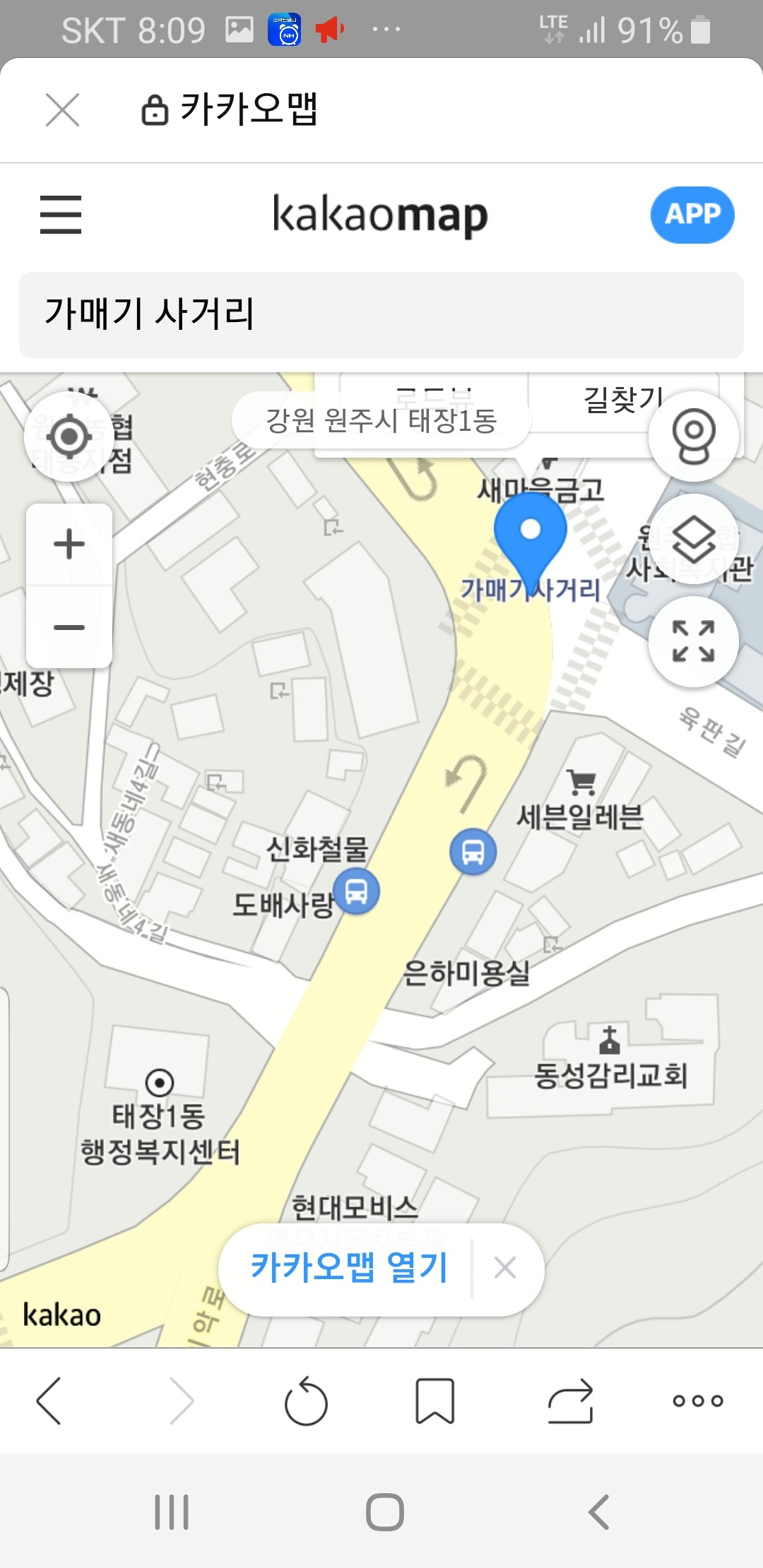Tap the blue APP button
This screenshot has height=1568, width=763.
[692, 215]
